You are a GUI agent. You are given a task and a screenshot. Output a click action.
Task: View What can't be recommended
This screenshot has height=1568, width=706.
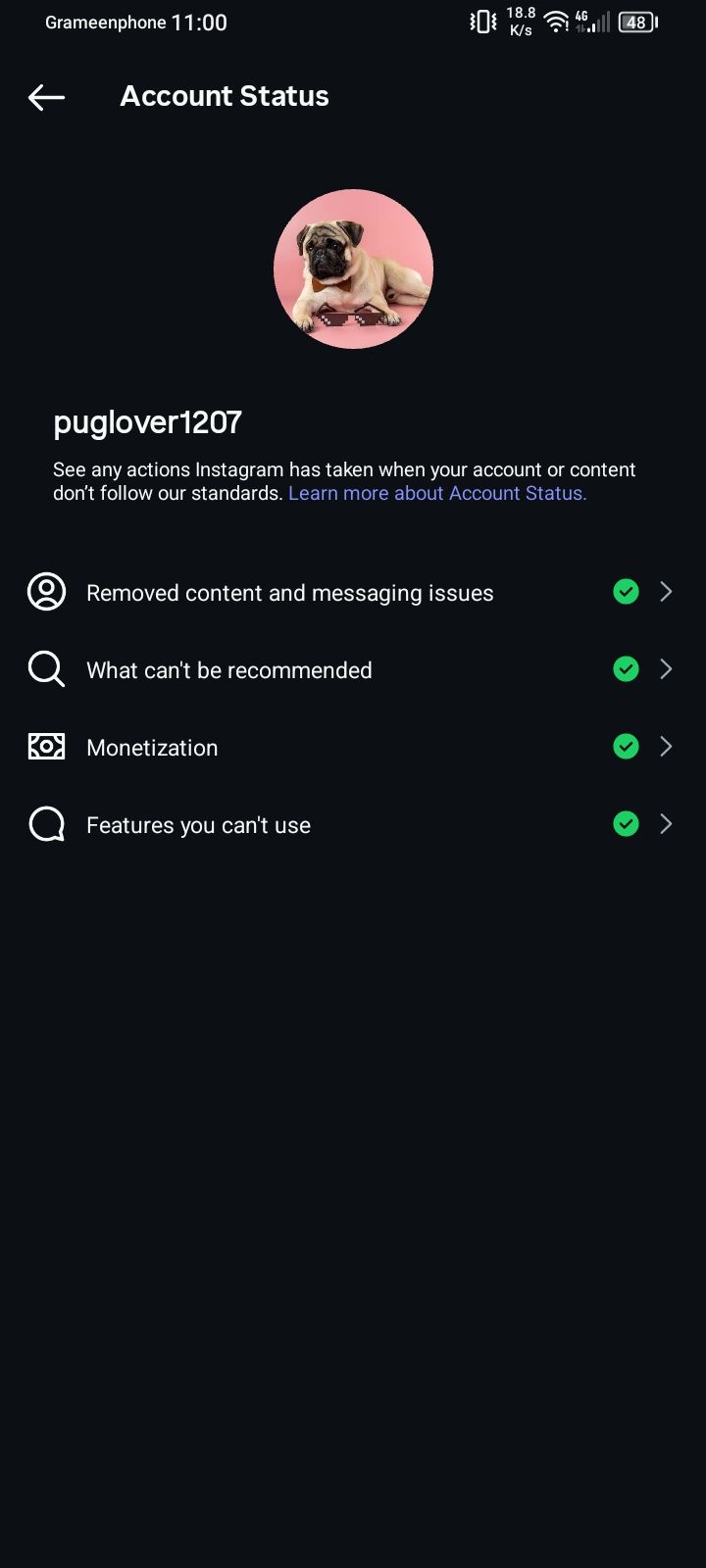(x=353, y=669)
